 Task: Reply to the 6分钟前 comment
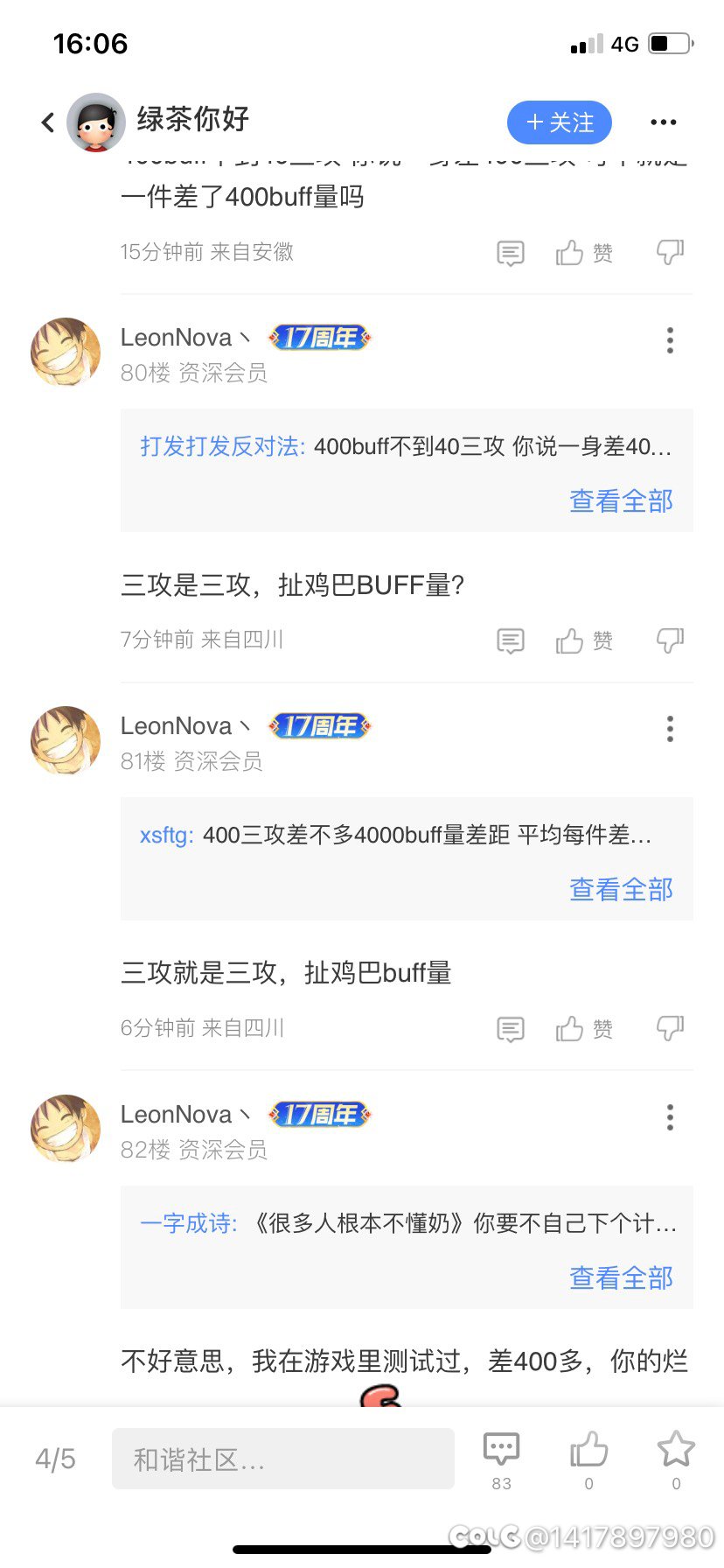[511, 1029]
